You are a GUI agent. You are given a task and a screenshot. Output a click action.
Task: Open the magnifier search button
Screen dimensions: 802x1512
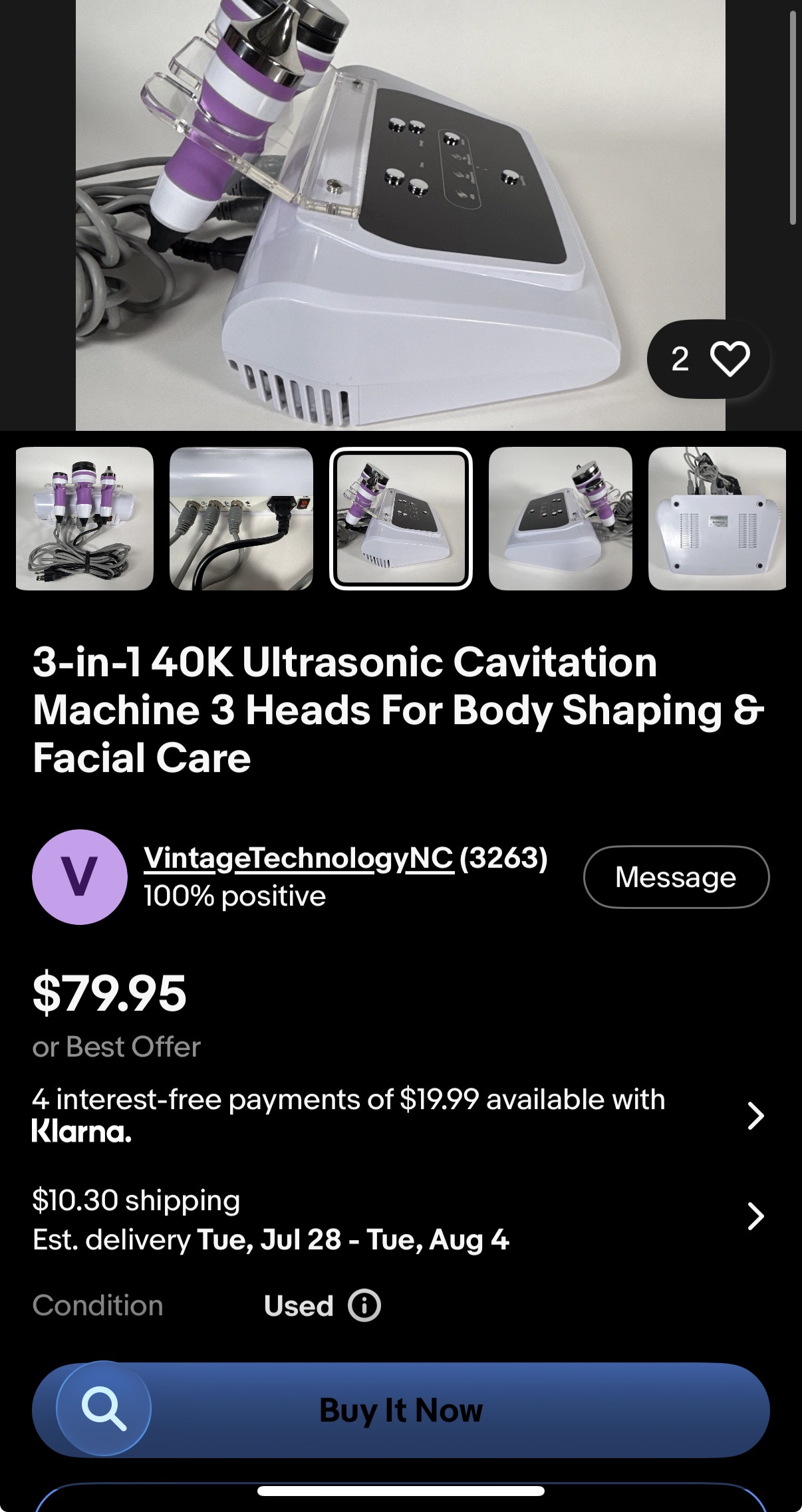click(x=104, y=1408)
